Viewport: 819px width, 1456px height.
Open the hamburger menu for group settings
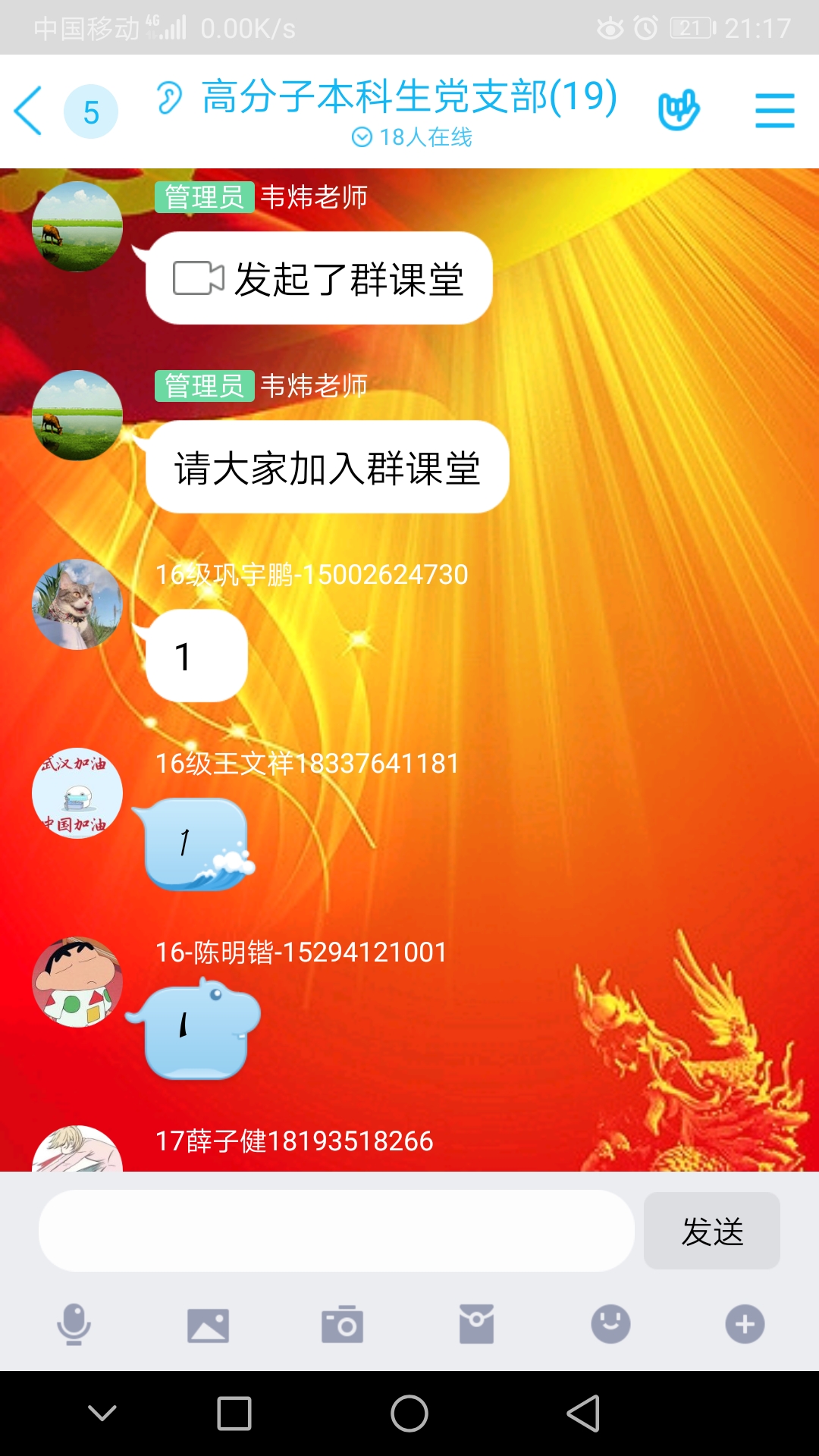774,108
